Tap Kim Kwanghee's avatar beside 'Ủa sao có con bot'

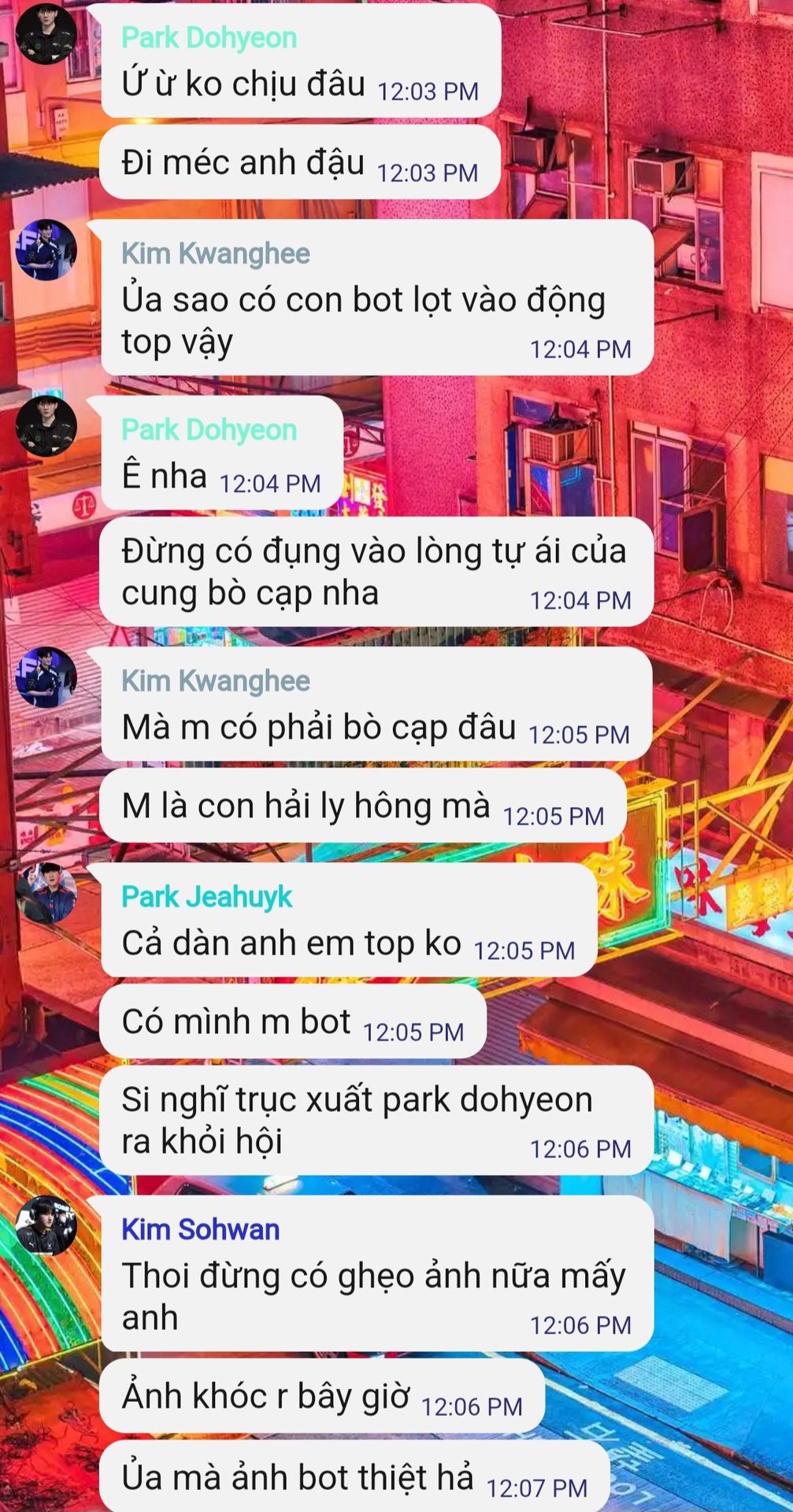point(46,250)
